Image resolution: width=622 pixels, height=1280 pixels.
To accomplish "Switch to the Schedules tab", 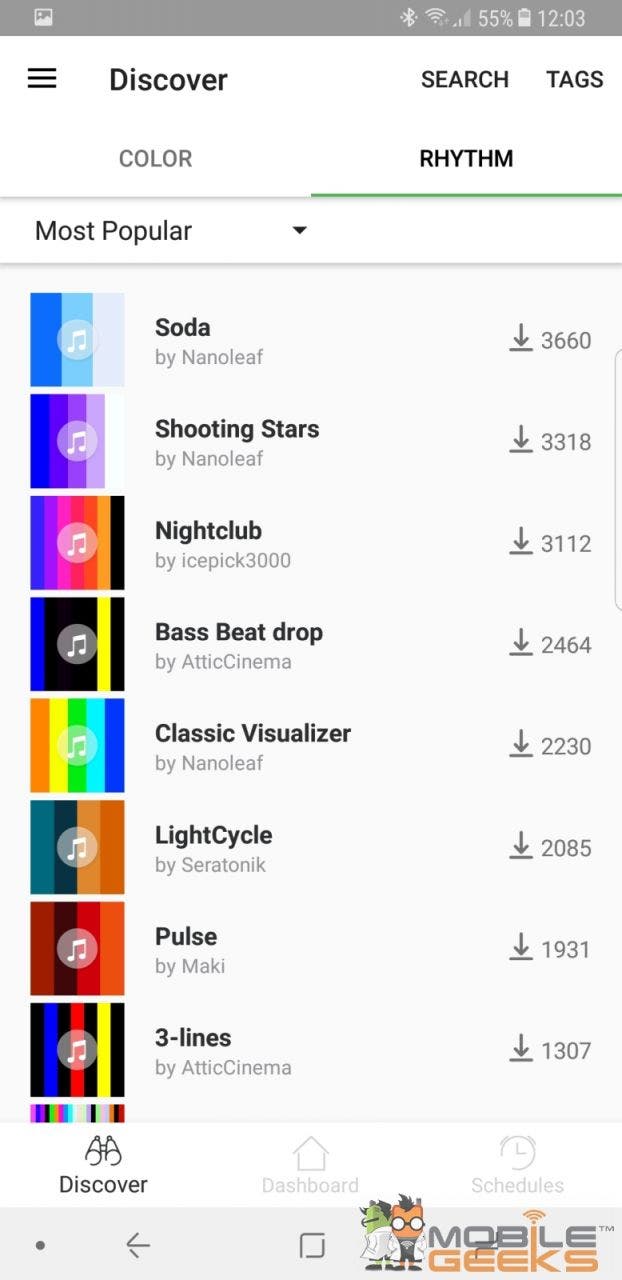I will coord(517,1165).
